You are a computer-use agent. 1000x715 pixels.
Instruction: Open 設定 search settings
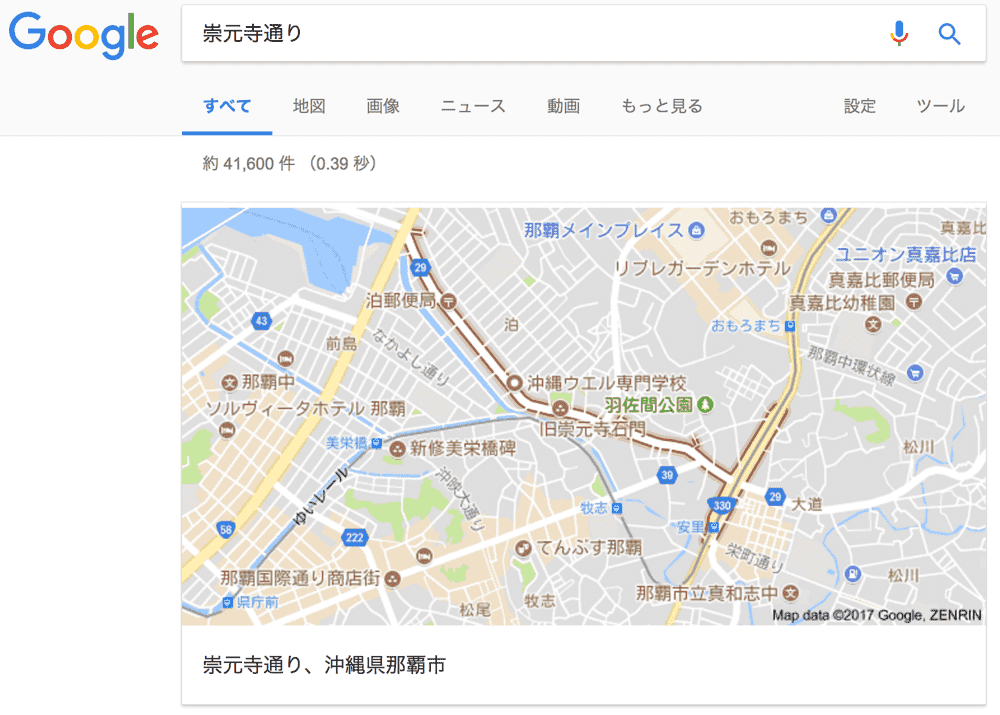click(860, 106)
